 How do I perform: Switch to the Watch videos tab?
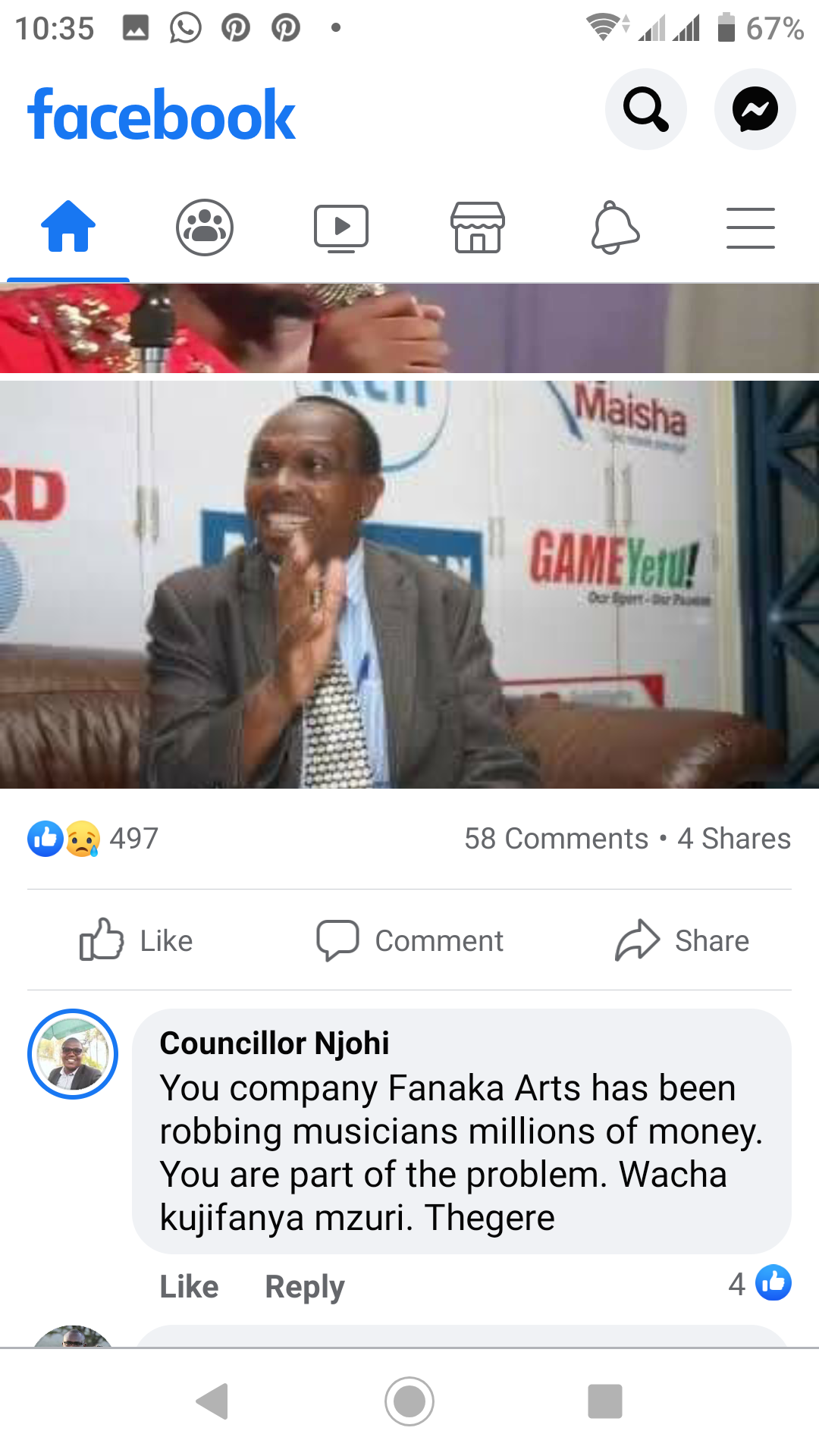coord(341,227)
